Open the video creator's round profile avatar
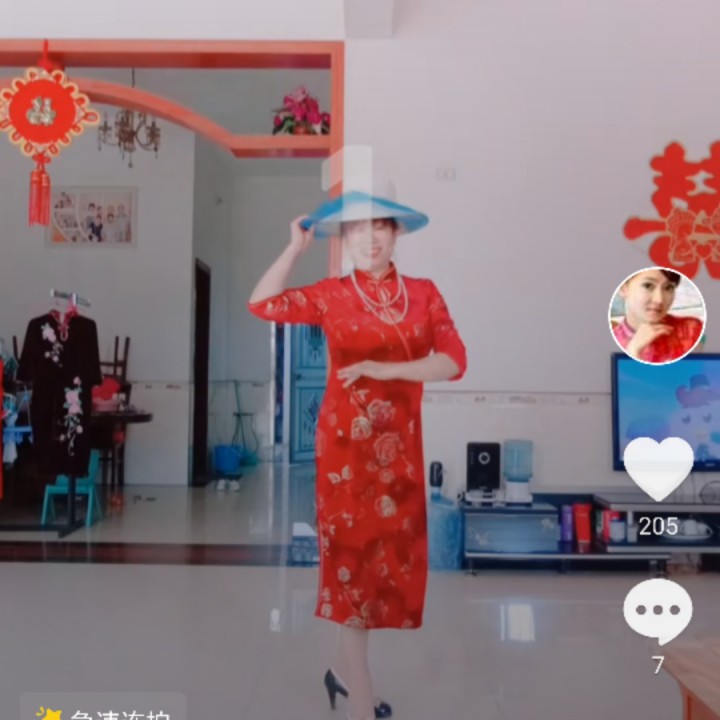 [x=657, y=316]
